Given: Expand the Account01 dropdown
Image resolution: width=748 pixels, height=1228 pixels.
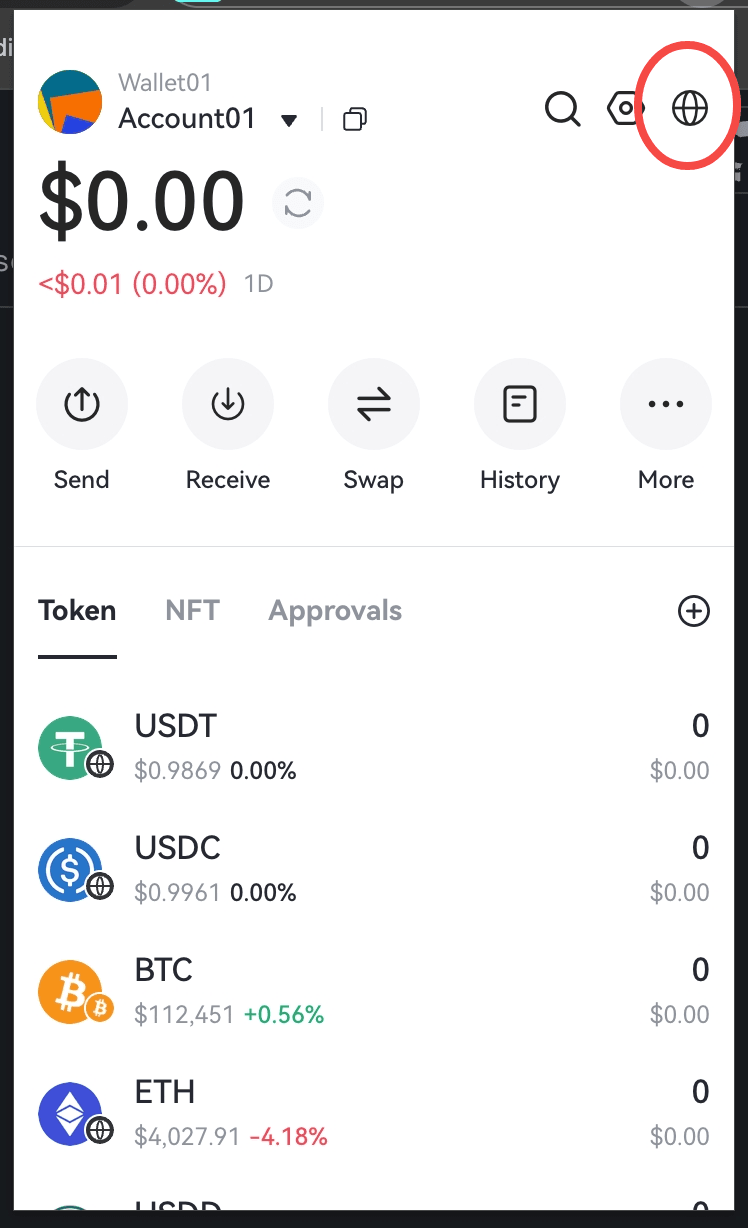Looking at the screenshot, I should [x=289, y=121].
